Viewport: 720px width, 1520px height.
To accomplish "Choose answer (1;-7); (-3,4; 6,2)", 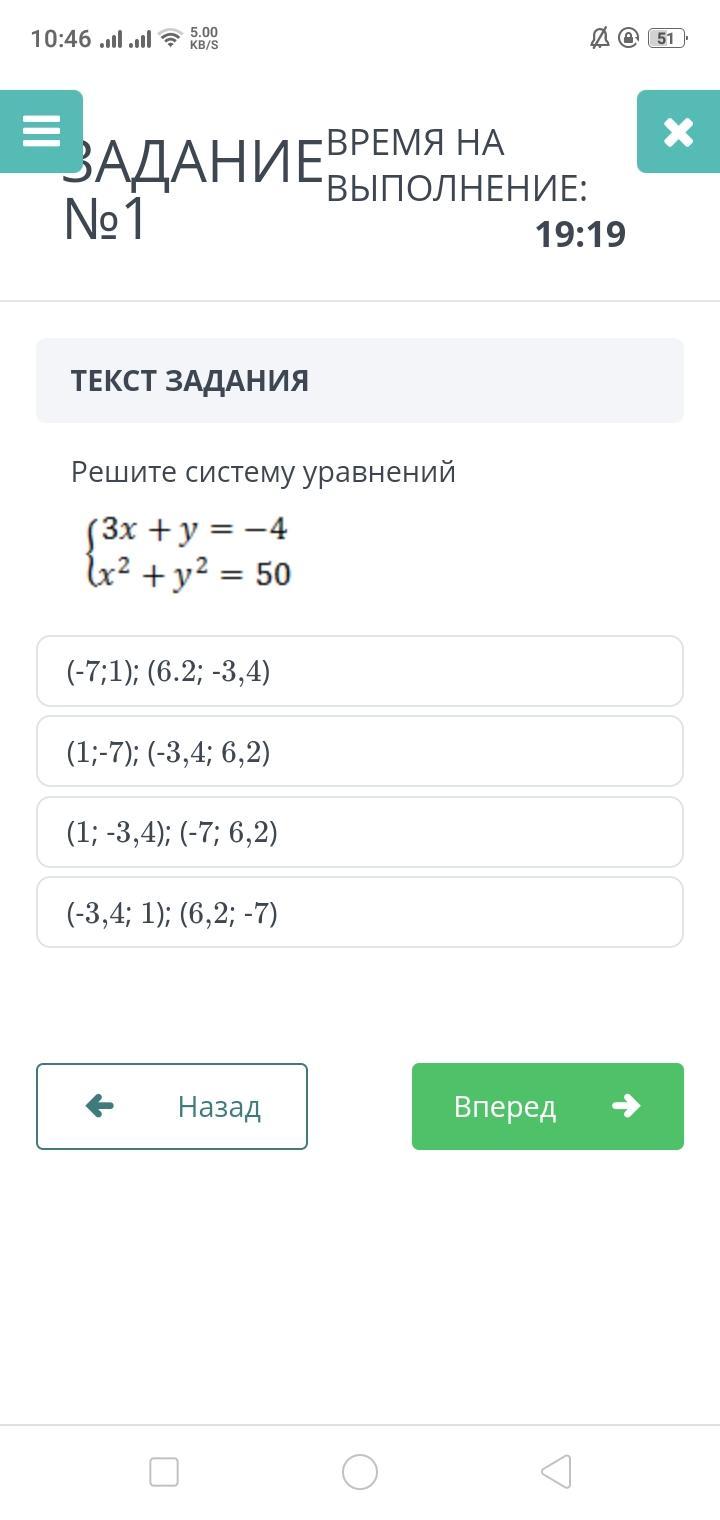I will [359, 751].
